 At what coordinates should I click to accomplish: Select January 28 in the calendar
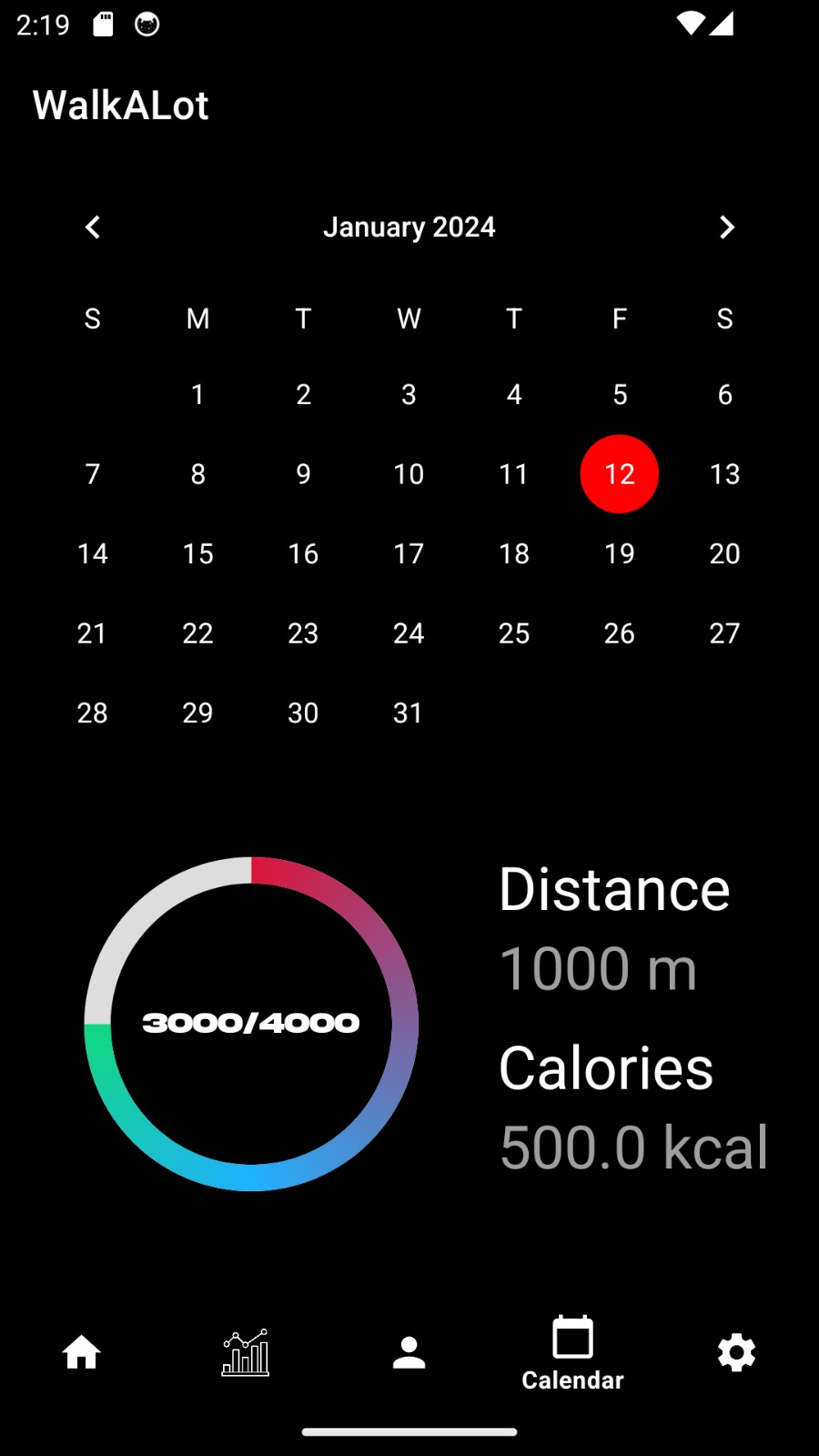coord(92,713)
